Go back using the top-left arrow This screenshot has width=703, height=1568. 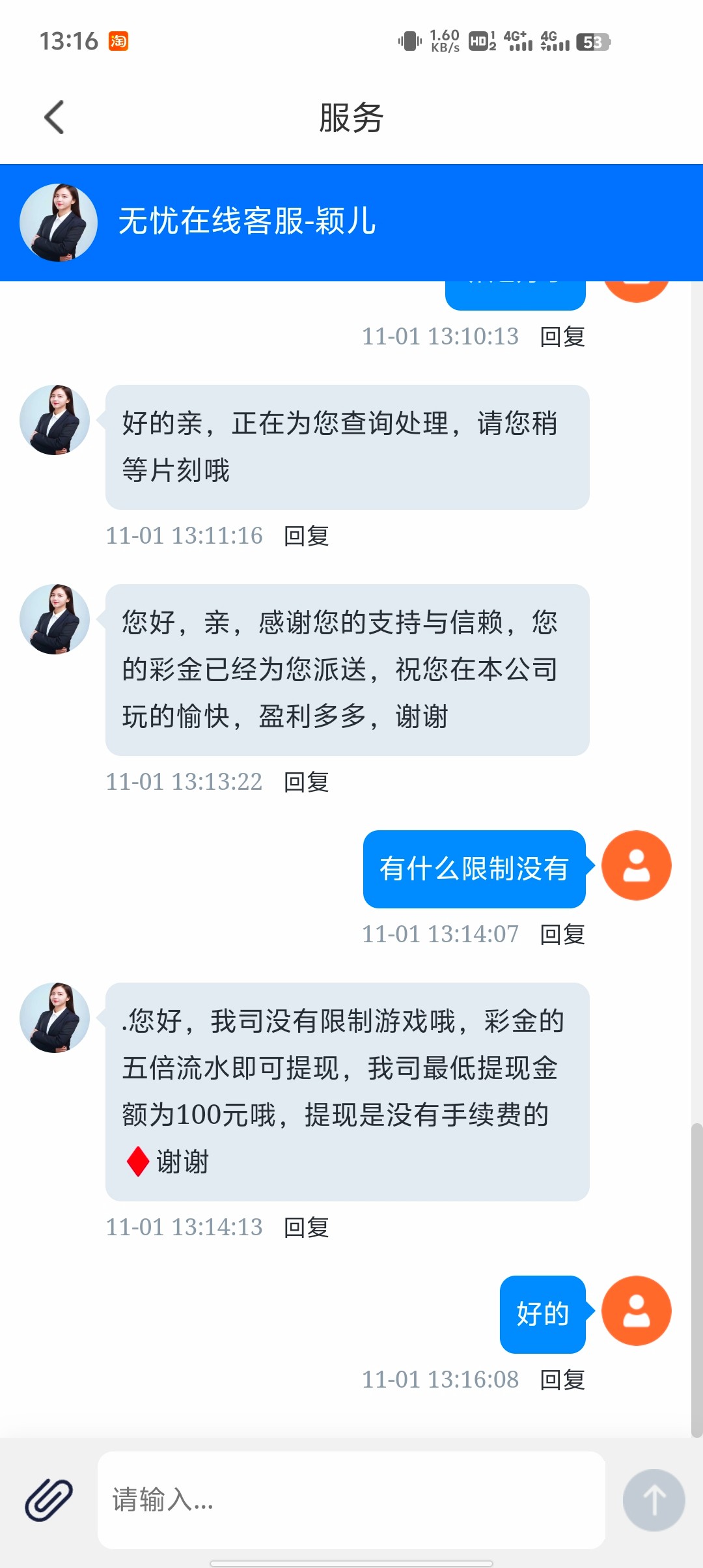click(x=55, y=118)
